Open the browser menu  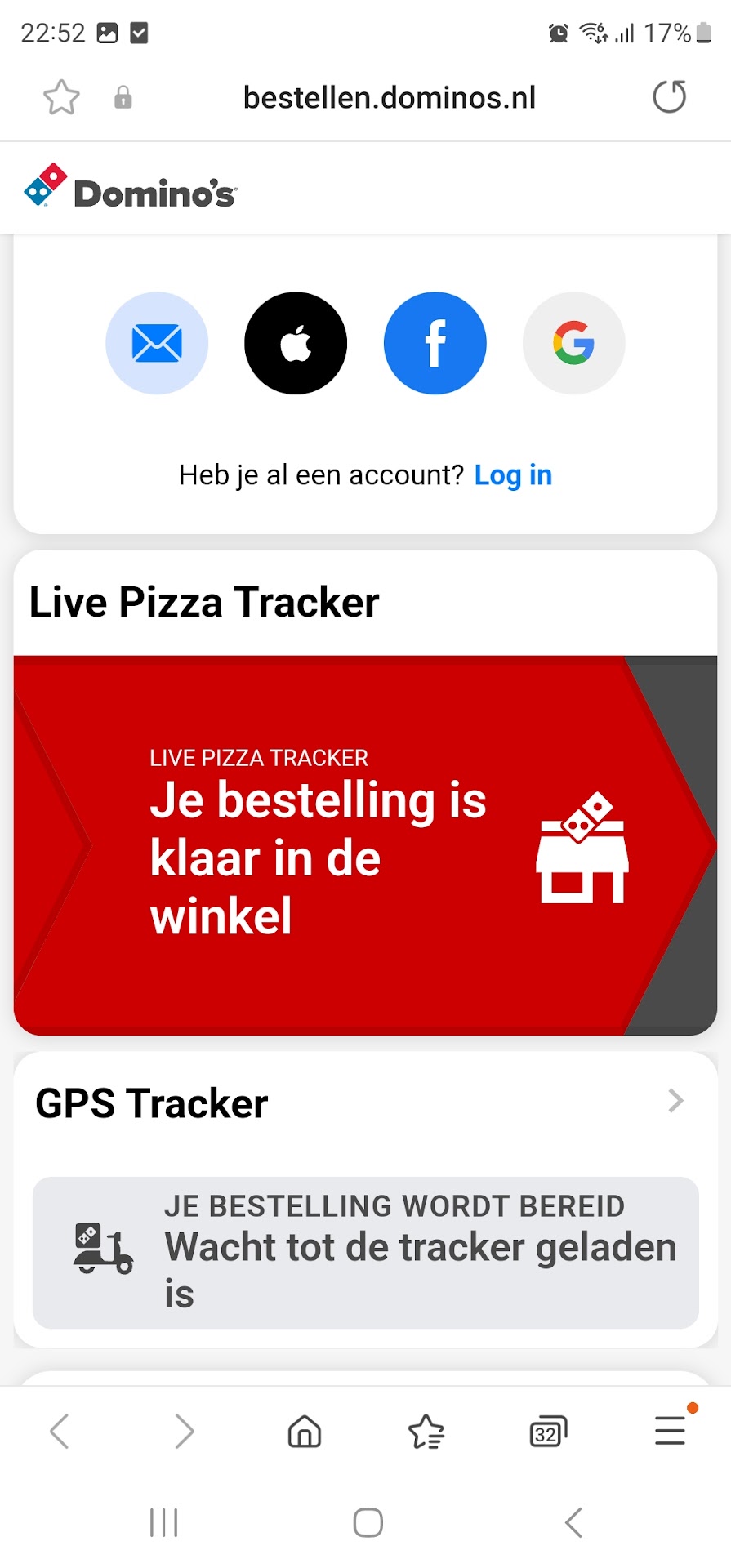pyautogui.click(x=670, y=1431)
